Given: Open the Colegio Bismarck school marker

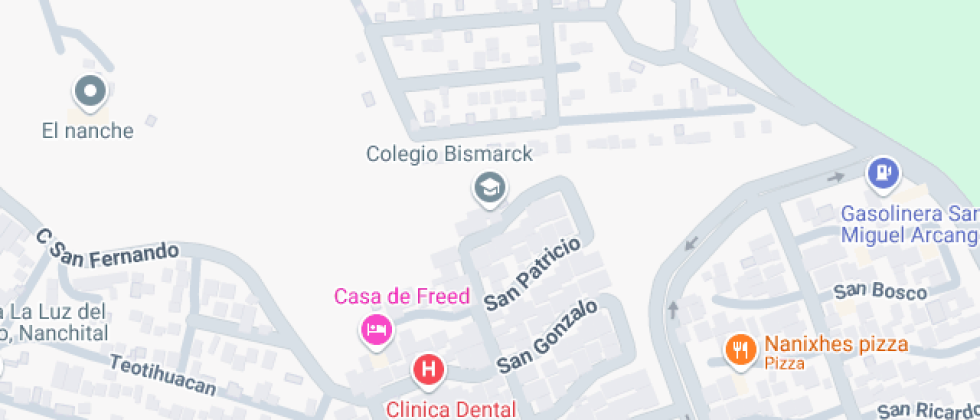Looking at the screenshot, I should tap(489, 187).
